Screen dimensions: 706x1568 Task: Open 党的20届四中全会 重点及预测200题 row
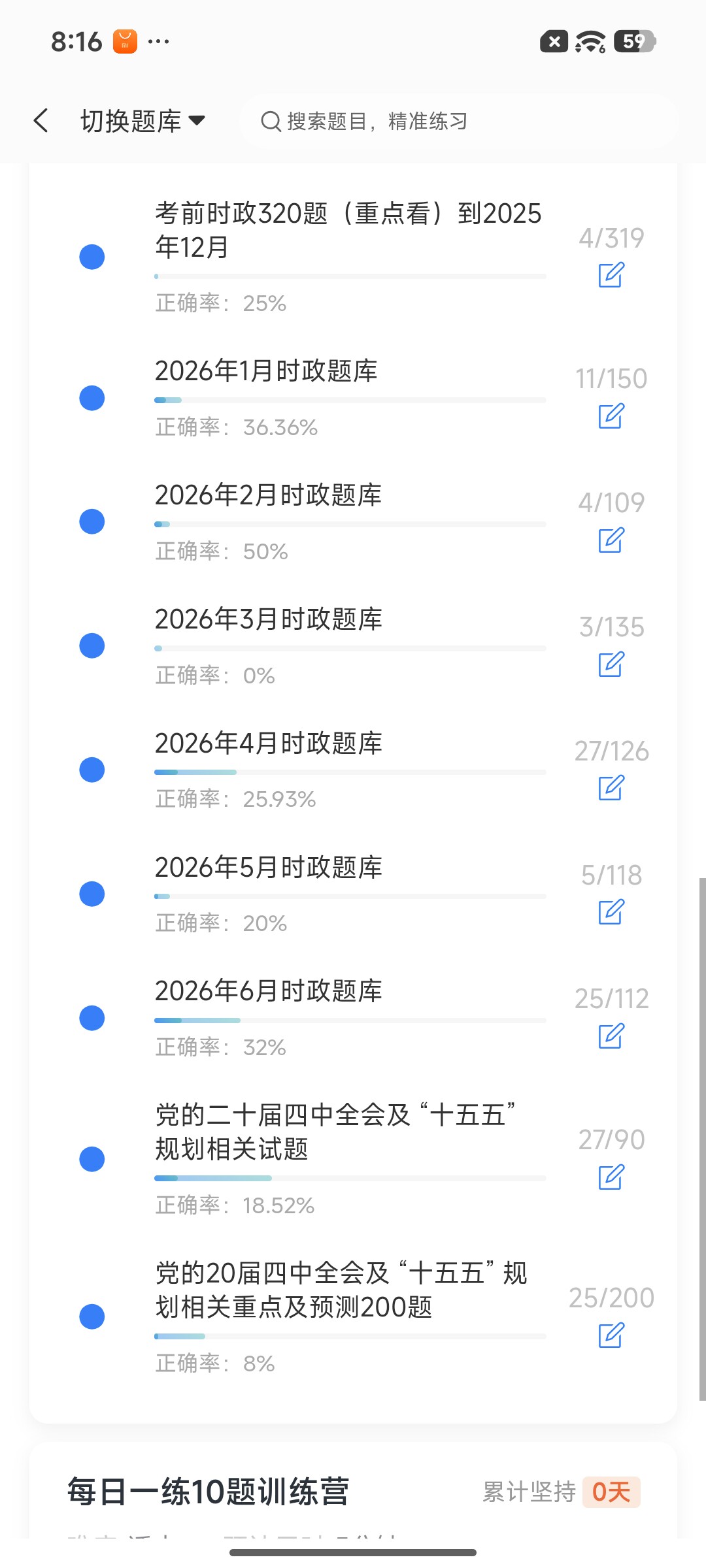click(353, 1317)
